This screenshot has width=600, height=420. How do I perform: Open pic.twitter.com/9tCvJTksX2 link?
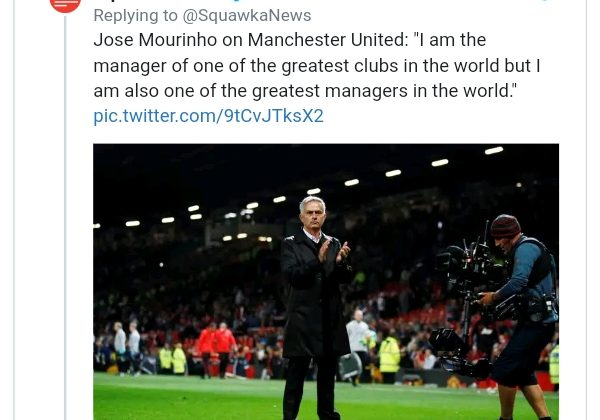208,116
